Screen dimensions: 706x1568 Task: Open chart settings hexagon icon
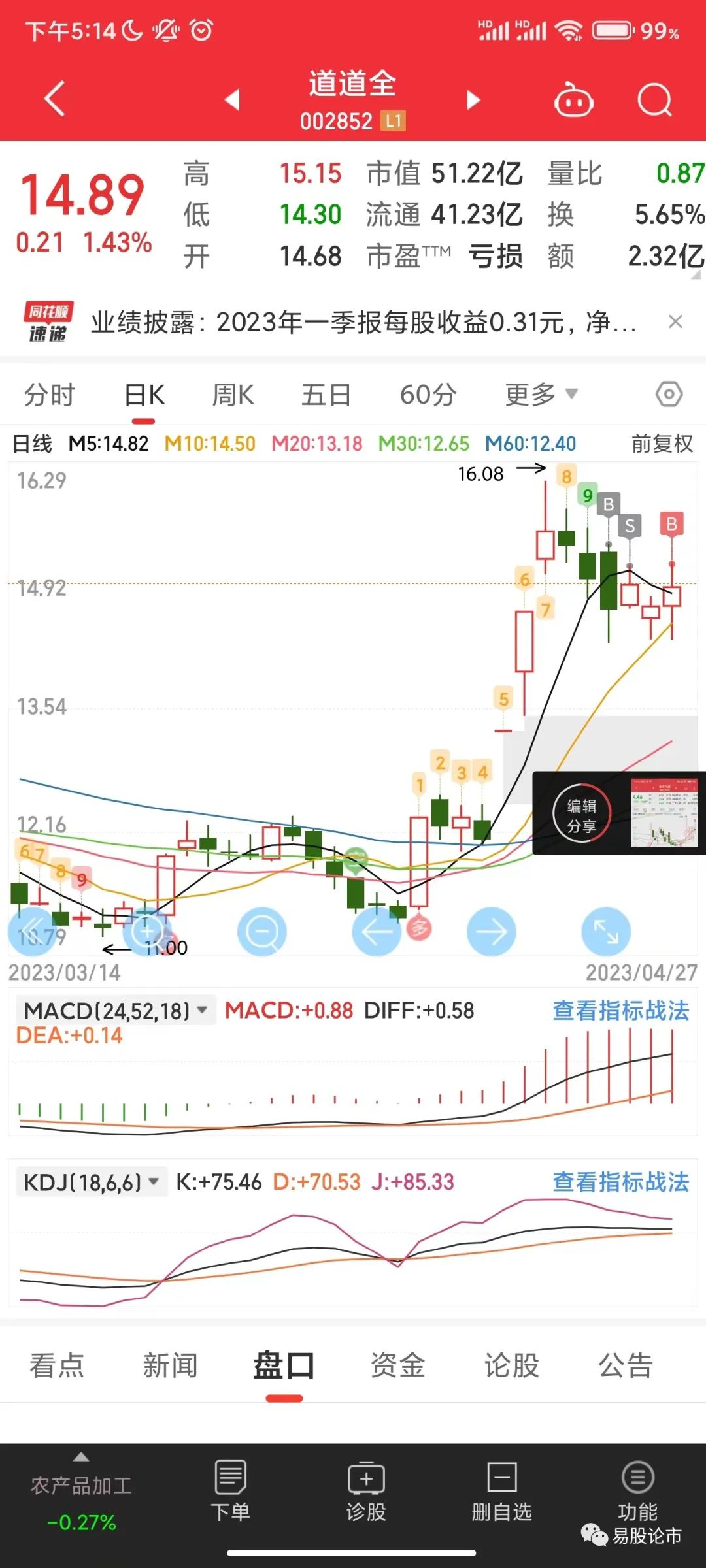(669, 395)
